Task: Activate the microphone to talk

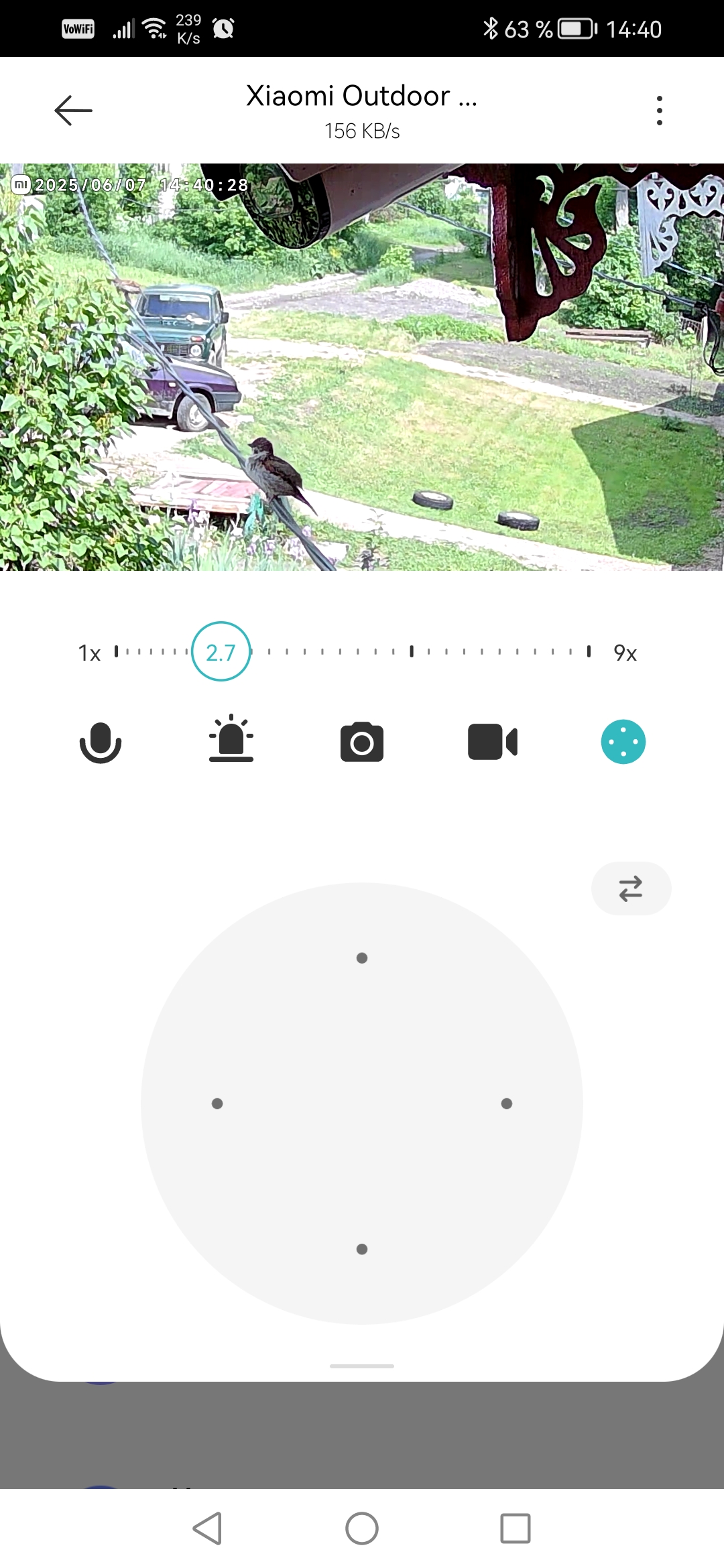Action: (x=101, y=742)
